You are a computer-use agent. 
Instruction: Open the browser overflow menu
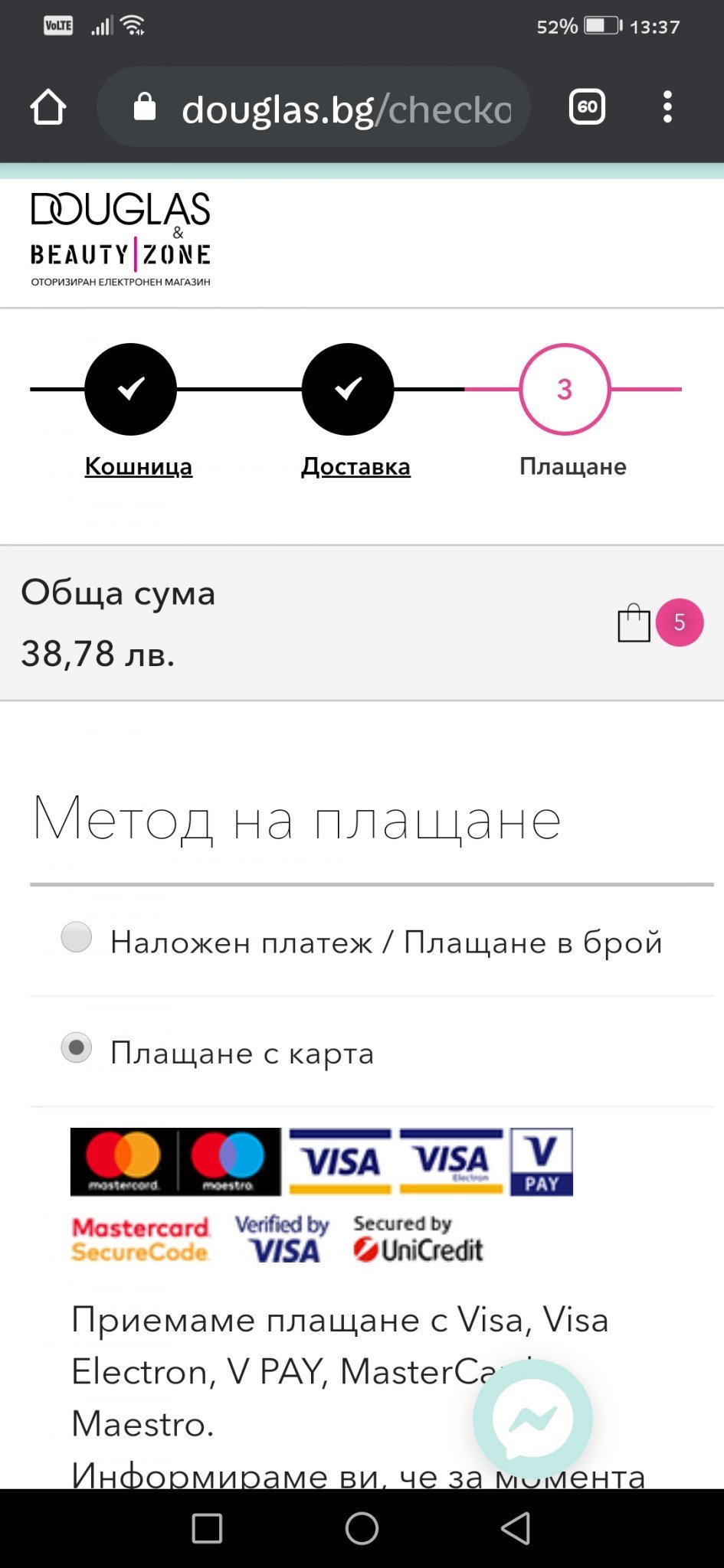coord(667,107)
